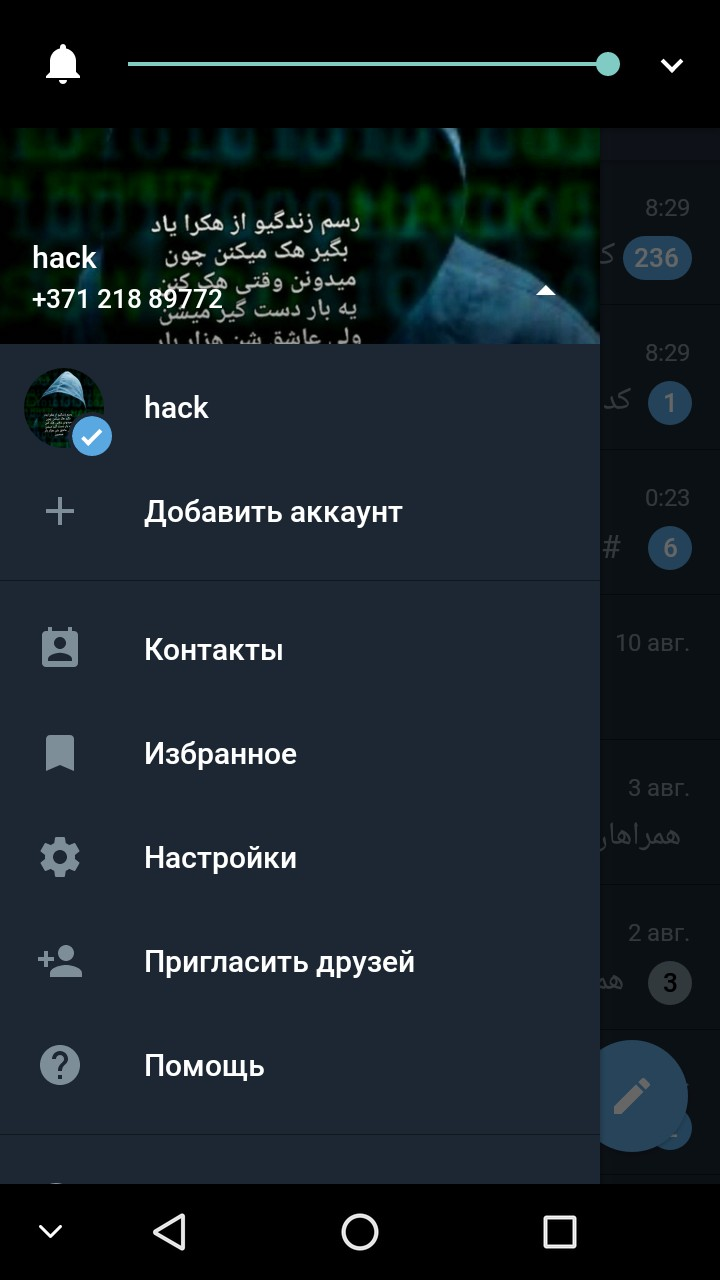720x1280 pixels.
Task: Expand the volume panel chevron
Action: click(x=671, y=65)
